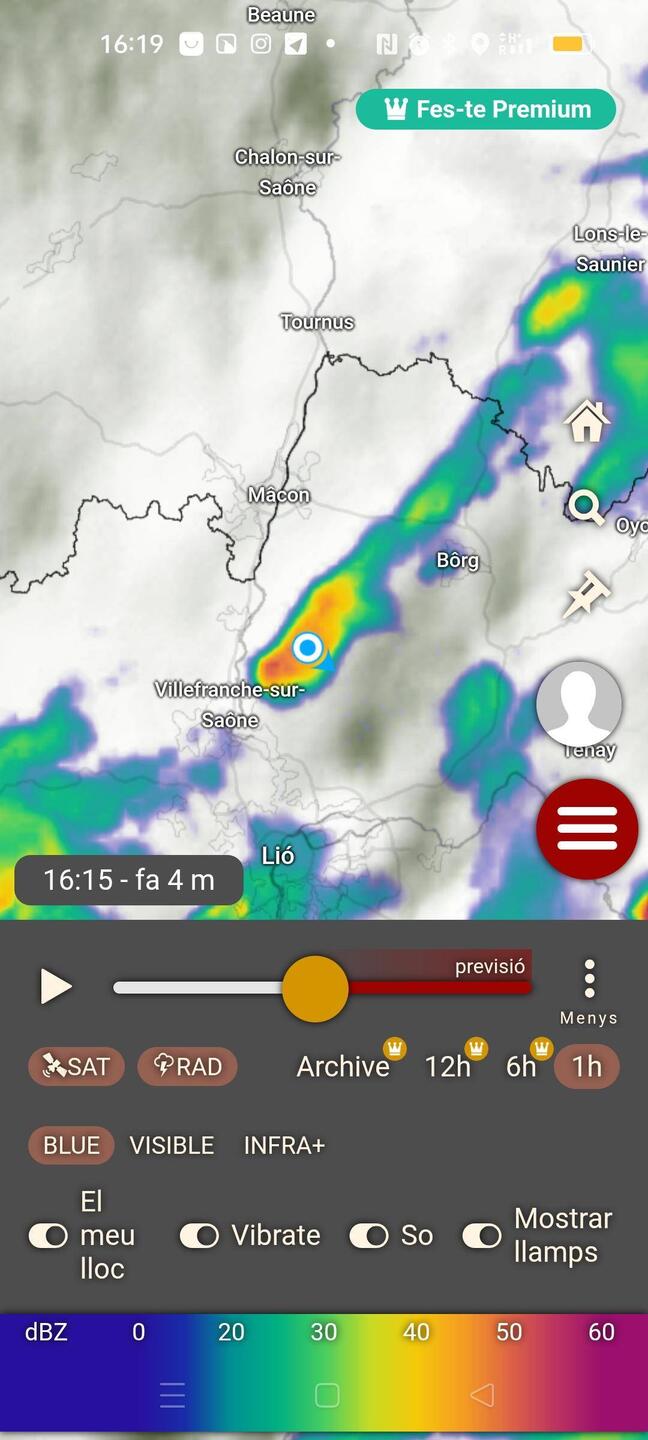Toggle the RAD radar layer

click(187, 1066)
